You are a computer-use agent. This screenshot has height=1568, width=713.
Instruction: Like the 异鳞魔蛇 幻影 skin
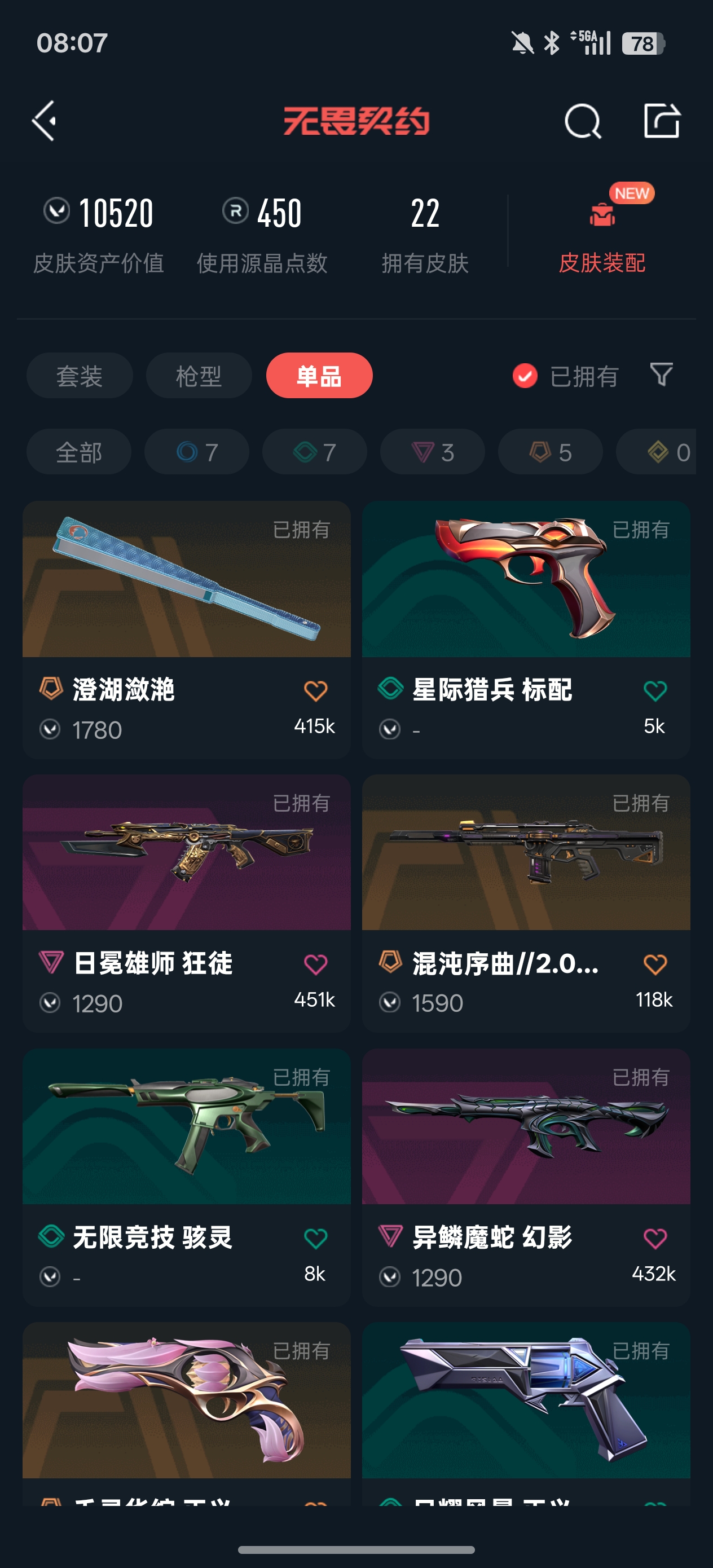pos(654,1238)
